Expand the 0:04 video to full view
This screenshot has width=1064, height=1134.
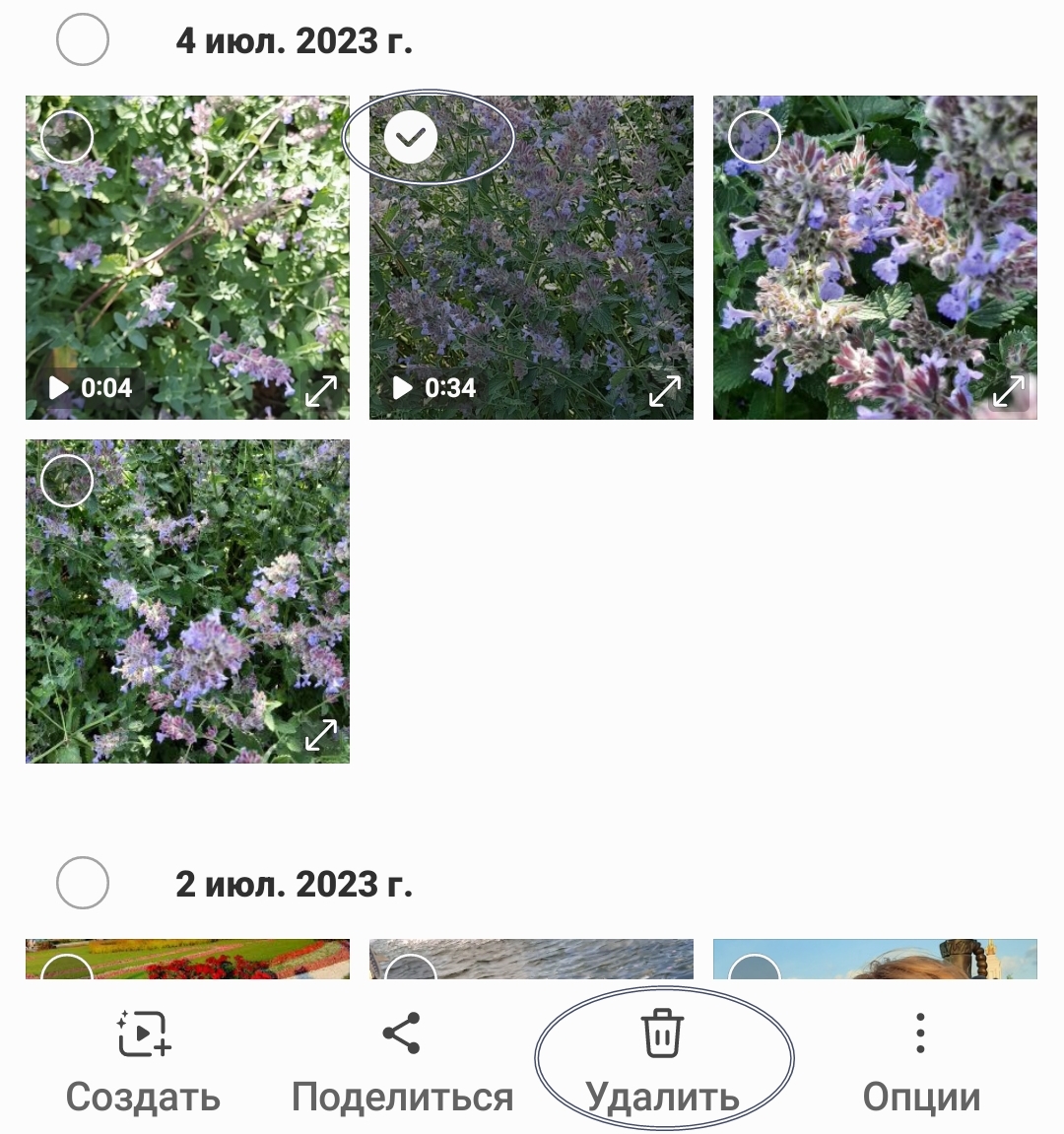click(x=321, y=390)
